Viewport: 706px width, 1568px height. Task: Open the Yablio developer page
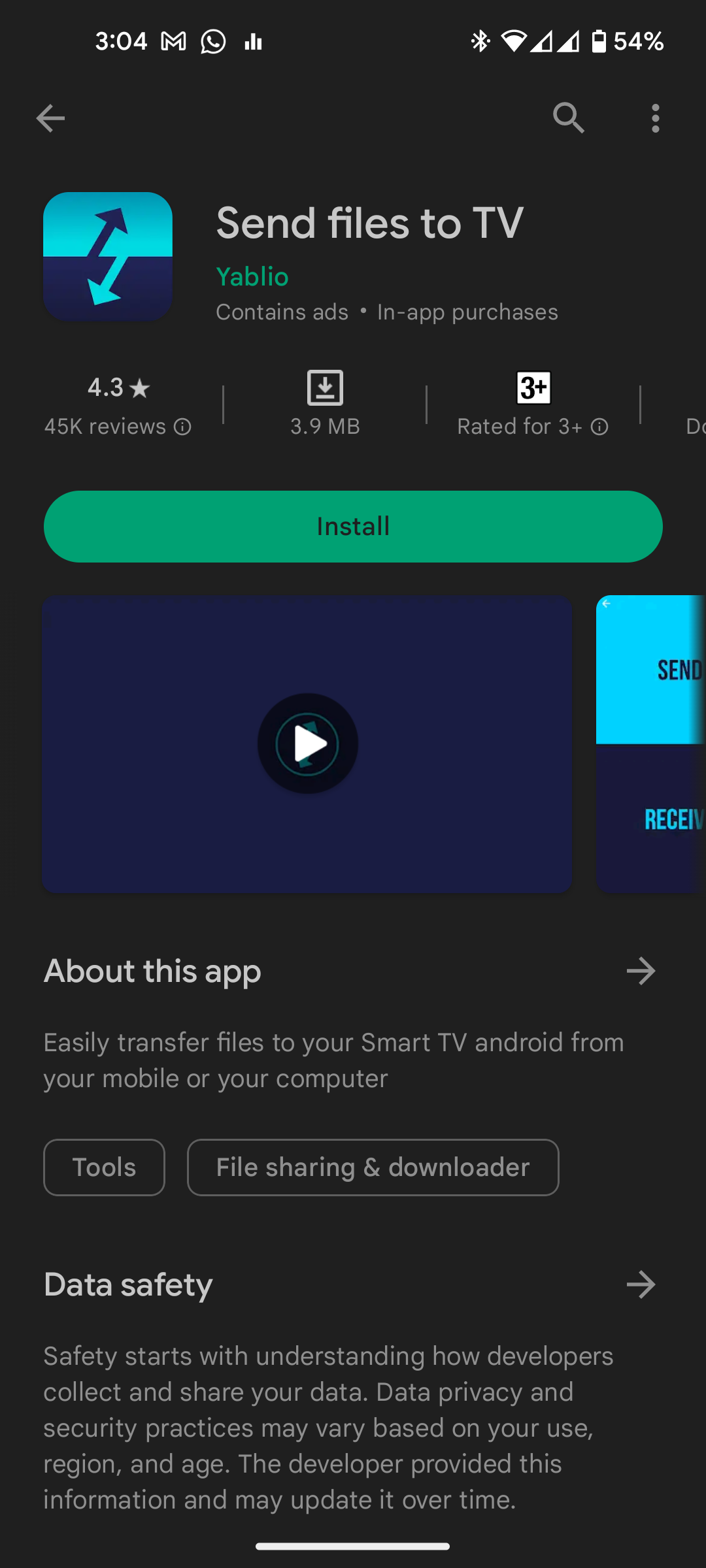[x=252, y=277]
